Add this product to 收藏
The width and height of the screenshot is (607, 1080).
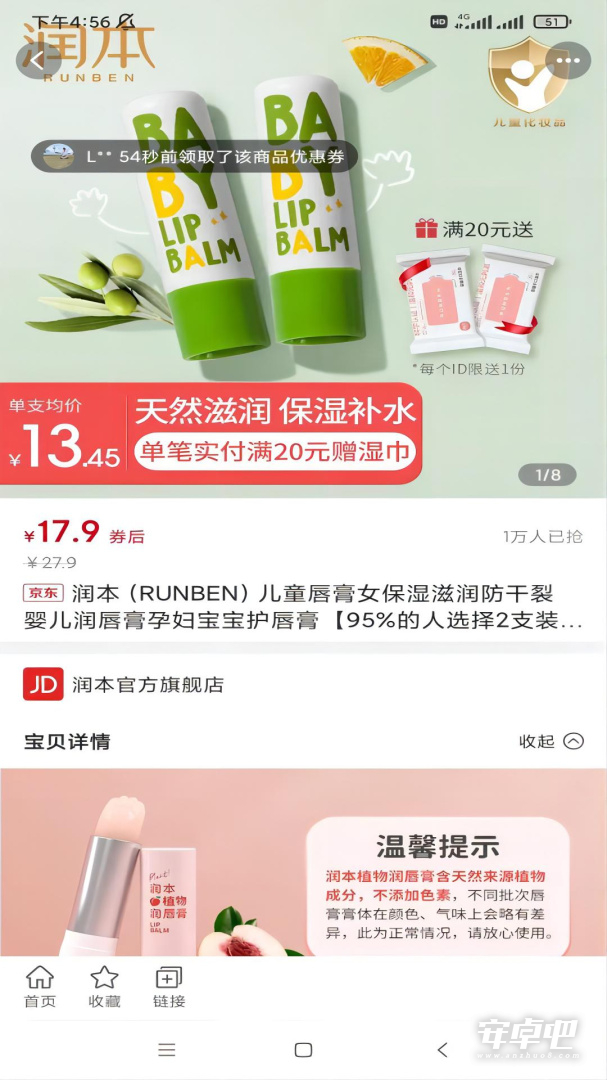[104, 987]
